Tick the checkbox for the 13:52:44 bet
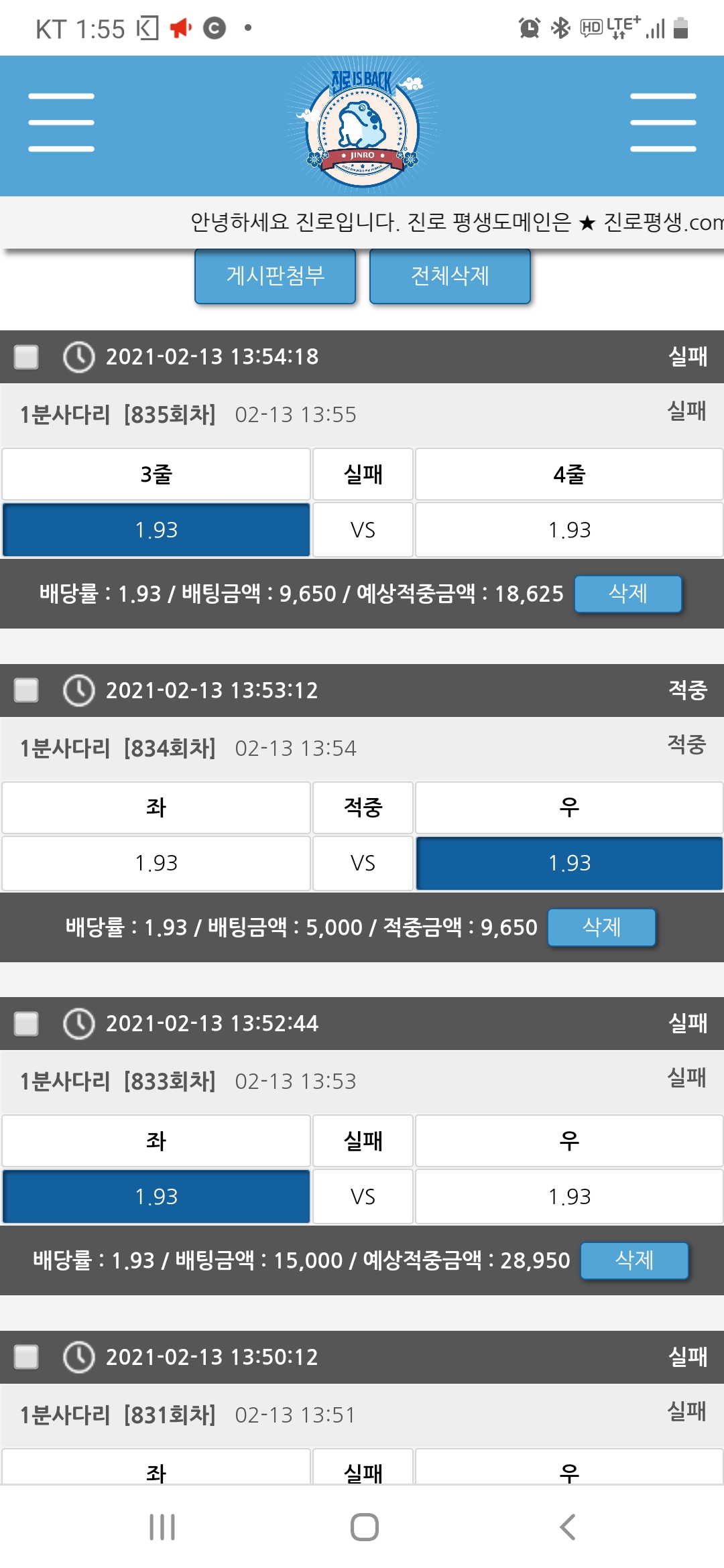Screen dimensions: 724x1568 click(26, 1023)
